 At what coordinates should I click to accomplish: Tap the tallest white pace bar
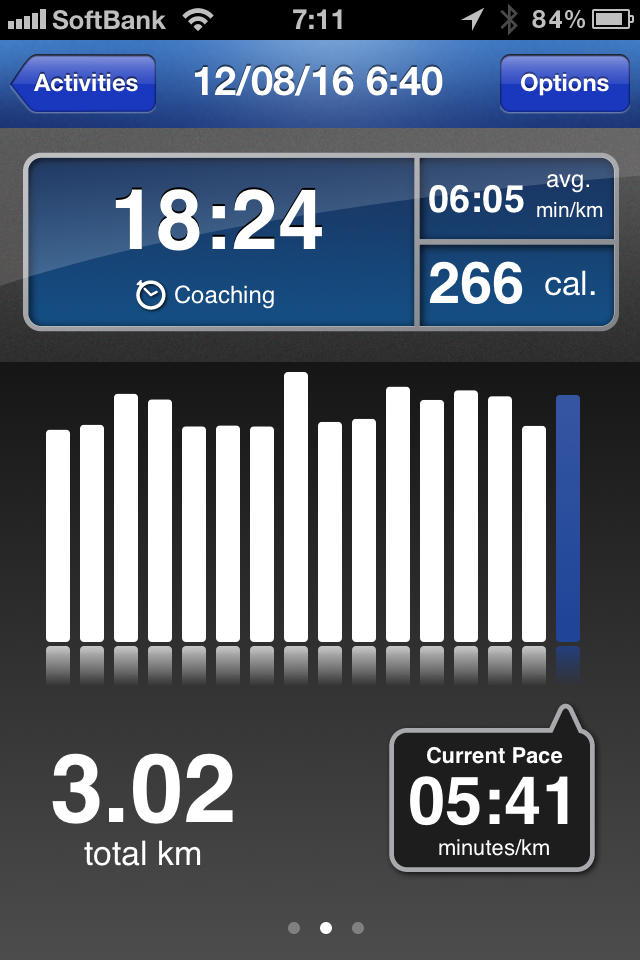coord(296,507)
